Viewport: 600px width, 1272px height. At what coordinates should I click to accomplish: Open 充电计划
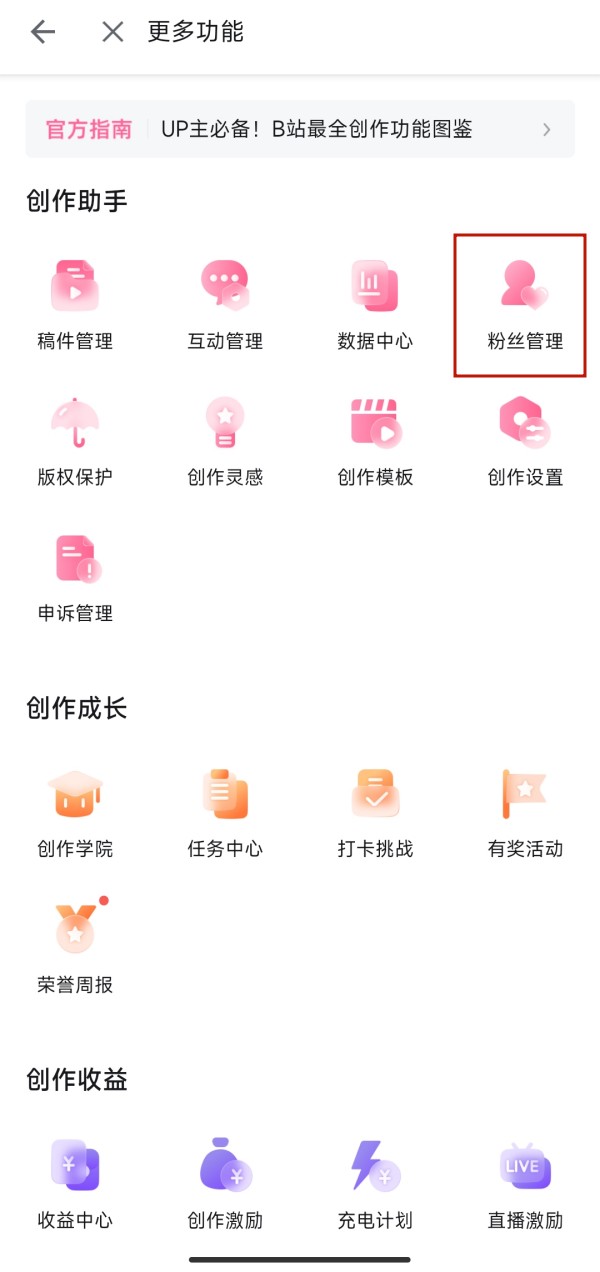click(375, 1183)
